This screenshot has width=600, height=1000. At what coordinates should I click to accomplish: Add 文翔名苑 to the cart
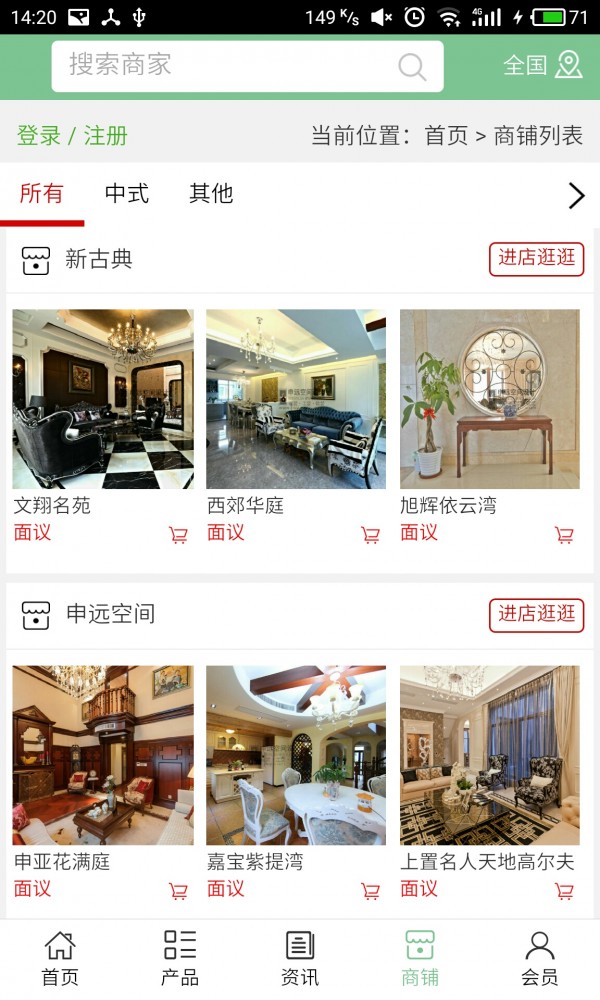point(178,535)
